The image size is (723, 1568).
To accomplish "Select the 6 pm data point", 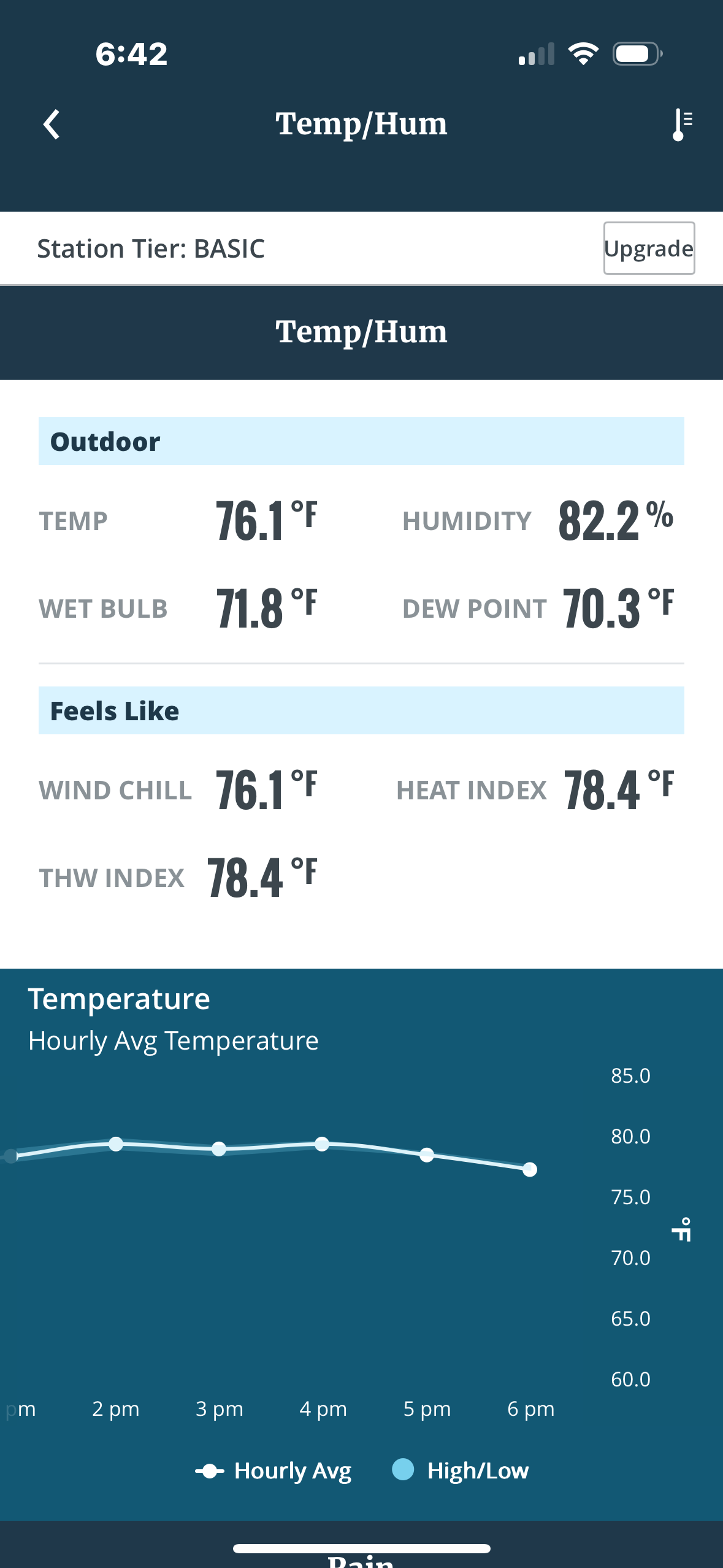I will (x=530, y=1169).
